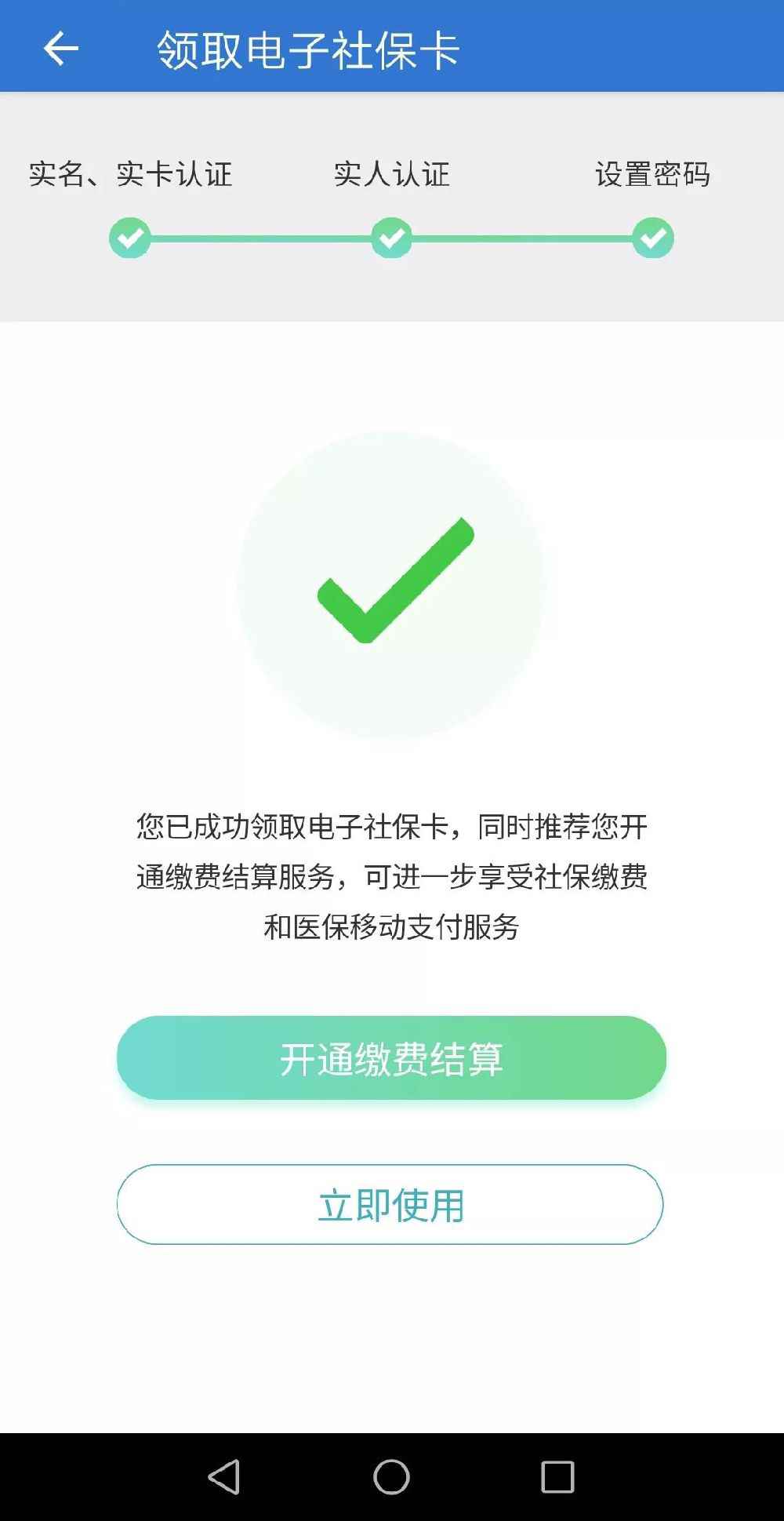The image size is (784, 1521).
Task: Tap the back arrow in the title bar
Action: click(59, 49)
